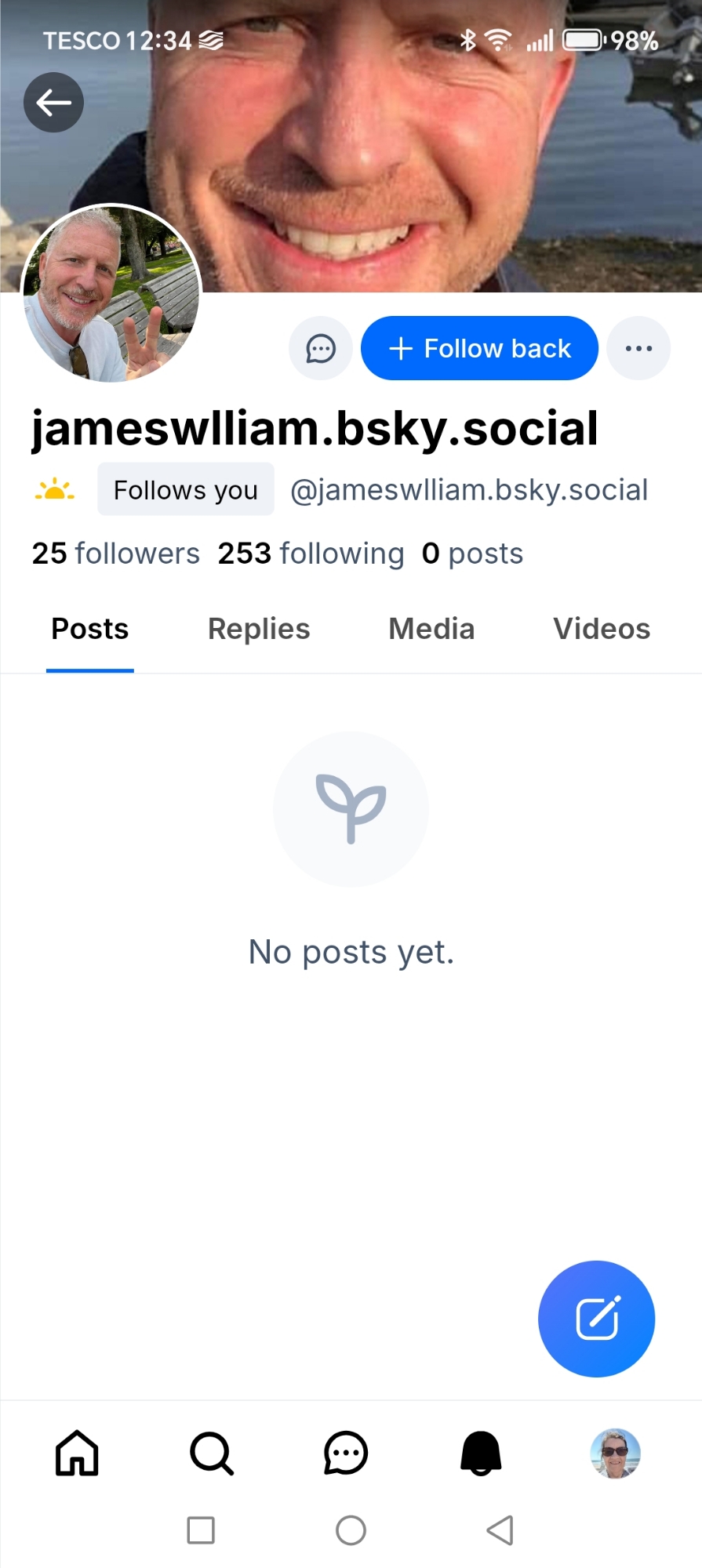Tap the Follow back button
Screen dimensions: 702x1568
tap(479, 349)
